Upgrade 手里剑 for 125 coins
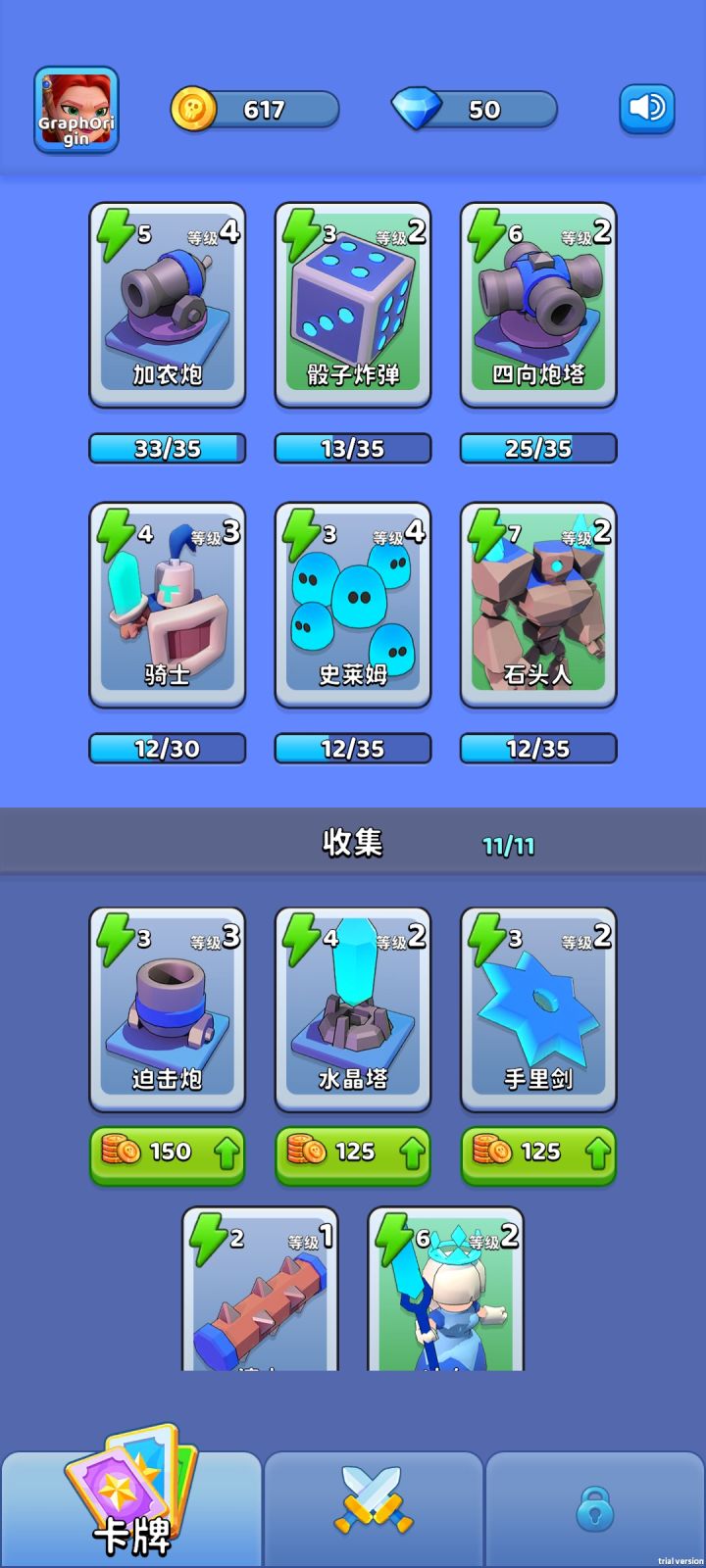Viewport: 706px width, 1568px height. tap(538, 1154)
